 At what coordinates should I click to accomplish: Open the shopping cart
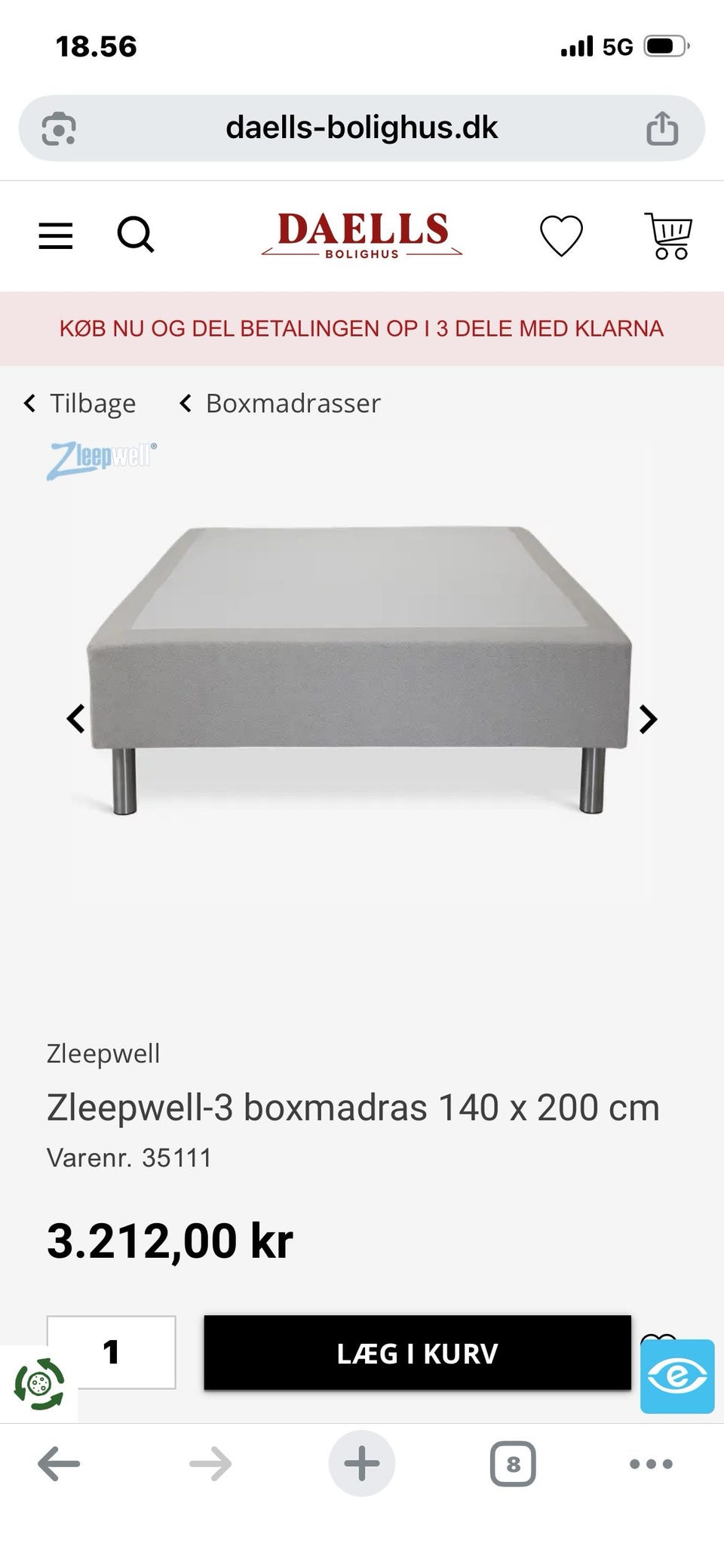coord(668,235)
